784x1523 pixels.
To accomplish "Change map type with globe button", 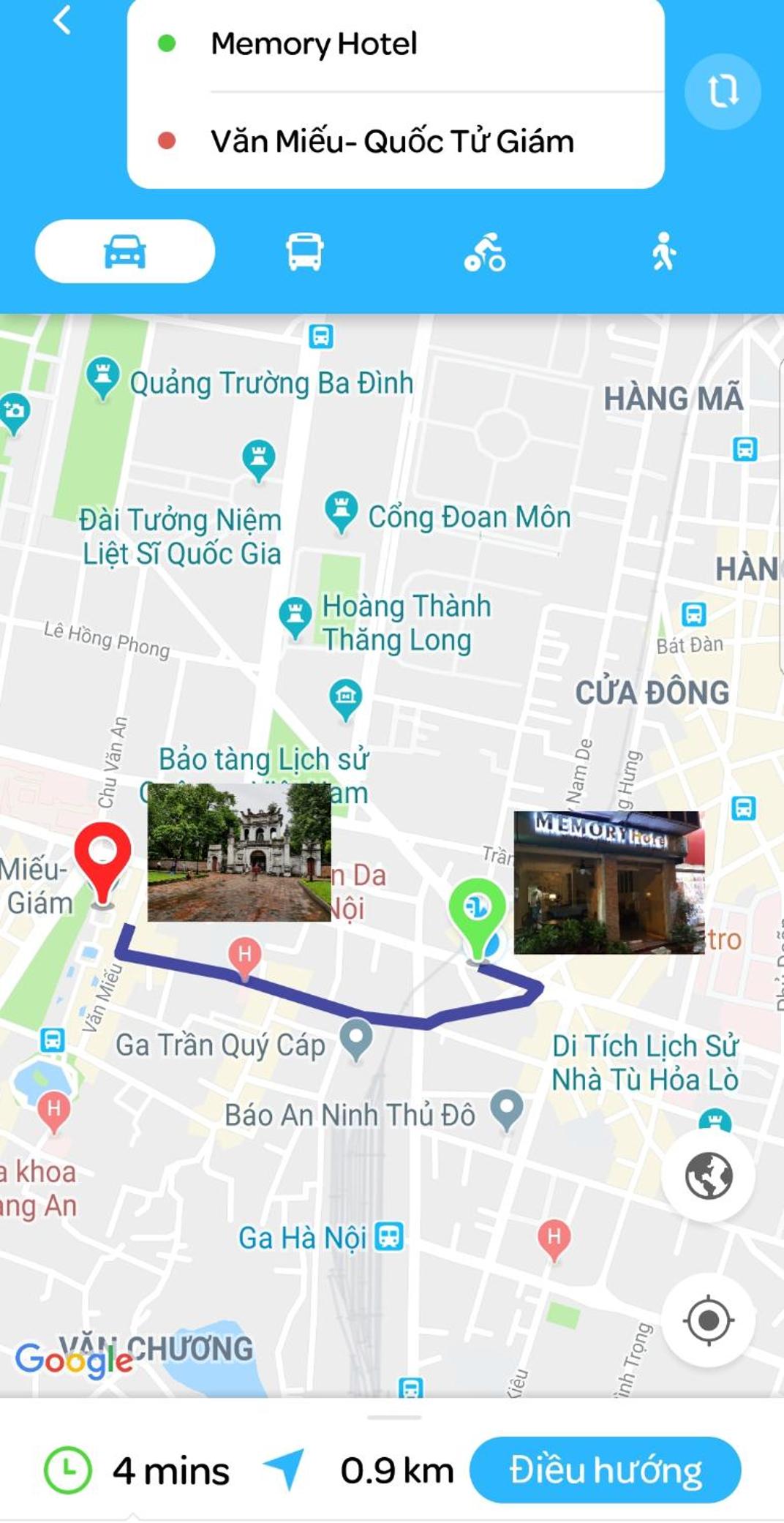I will click(708, 1176).
